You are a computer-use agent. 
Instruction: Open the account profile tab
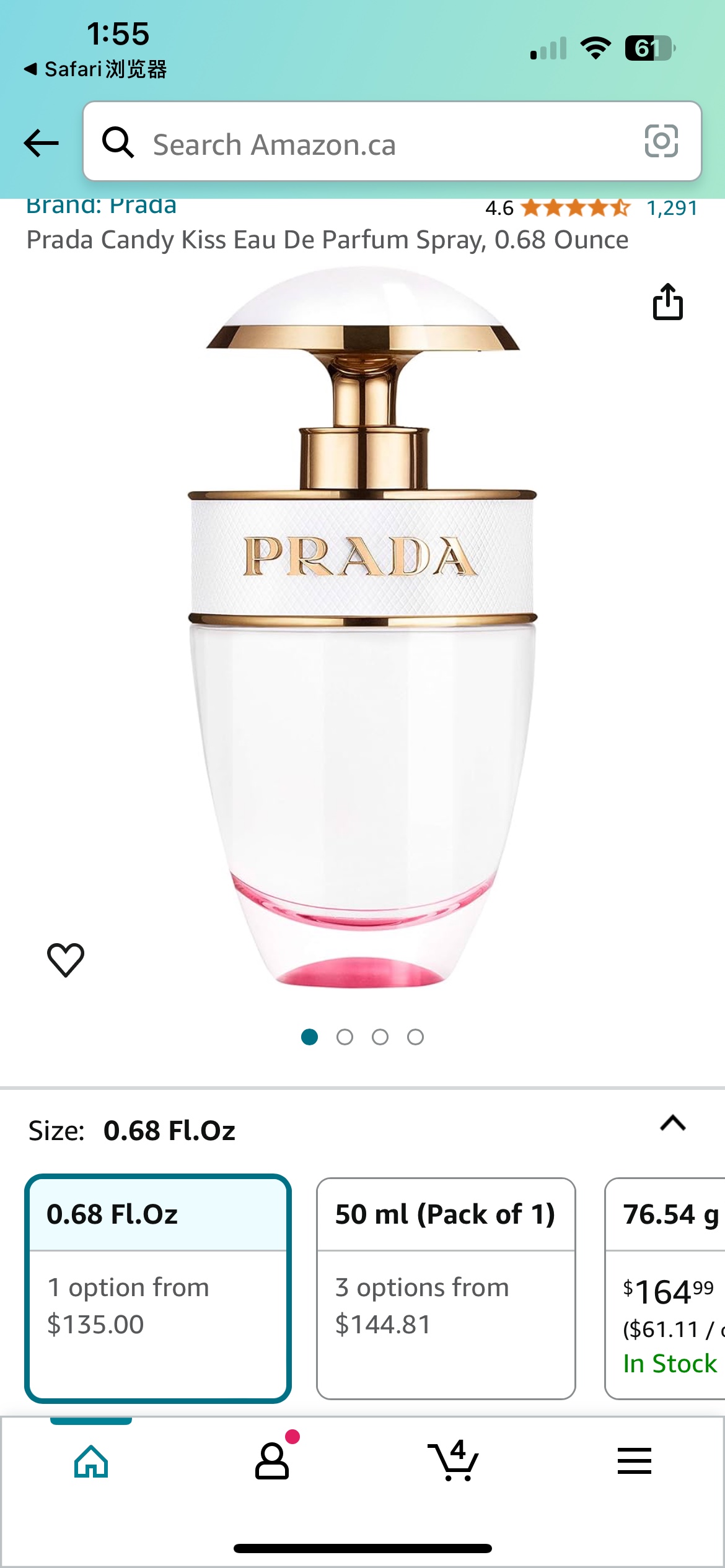coord(272,1461)
